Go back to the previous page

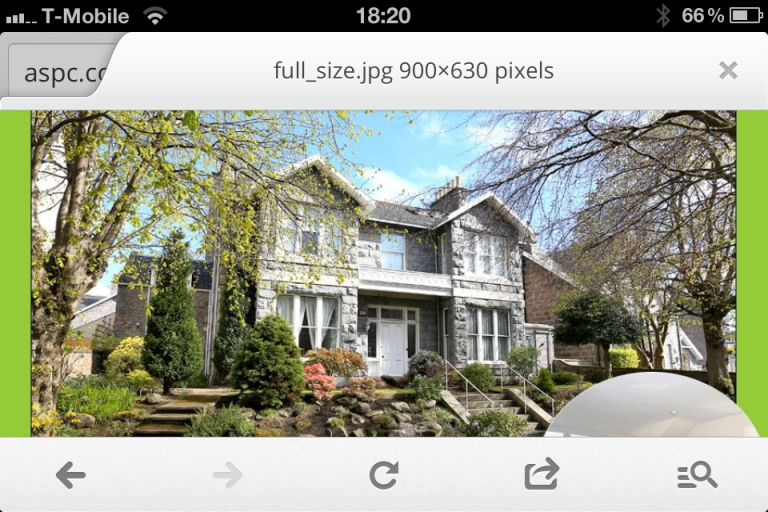coord(70,475)
